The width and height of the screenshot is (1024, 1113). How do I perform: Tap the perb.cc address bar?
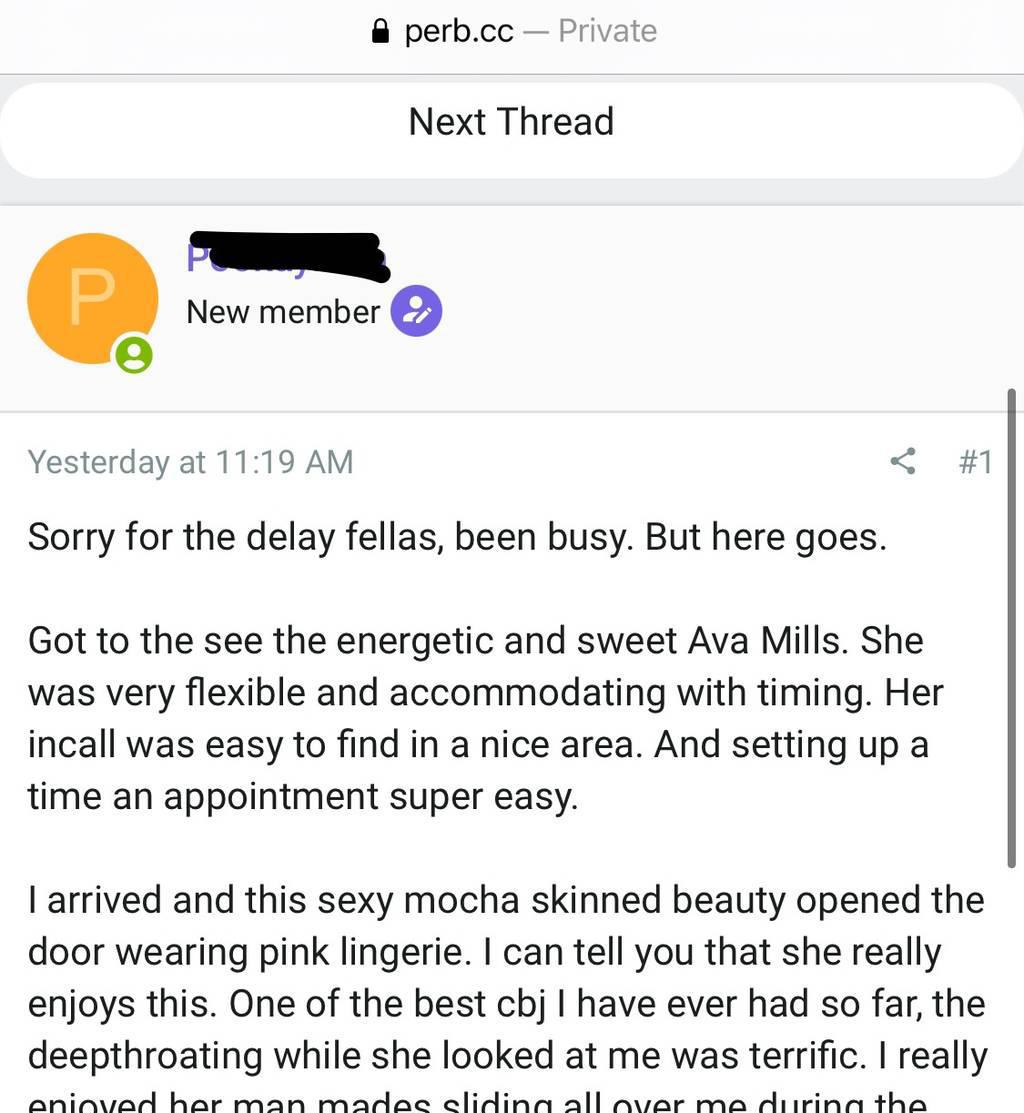coord(512,31)
